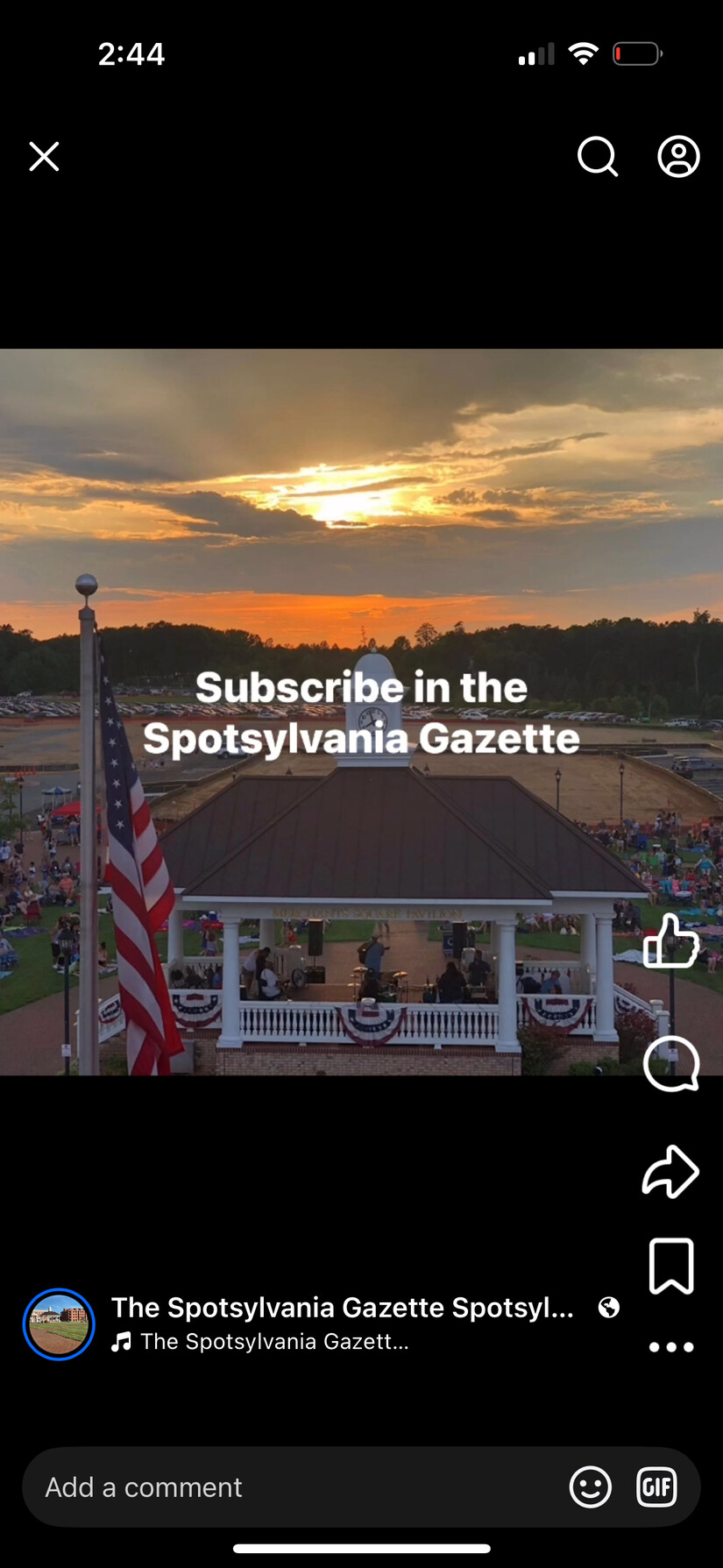This screenshot has width=723, height=1568.
Task: Open The Spotsylvania Gazette page name
Action: [342, 1308]
